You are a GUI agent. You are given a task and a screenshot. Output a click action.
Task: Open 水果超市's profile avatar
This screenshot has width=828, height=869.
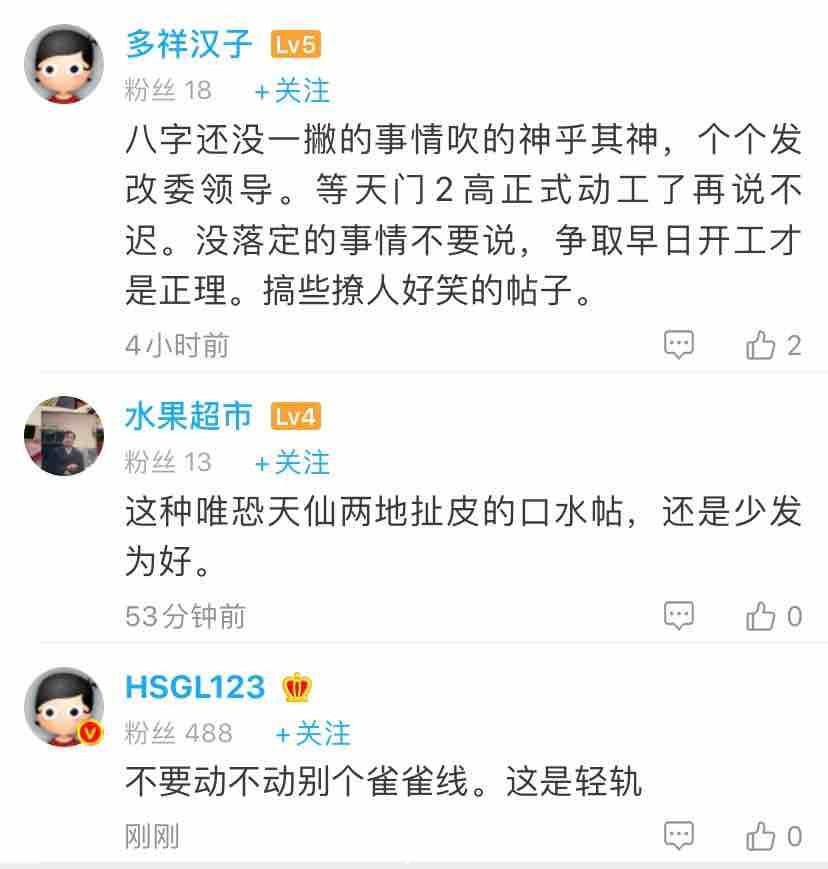pyautogui.click(x=64, y=435)
